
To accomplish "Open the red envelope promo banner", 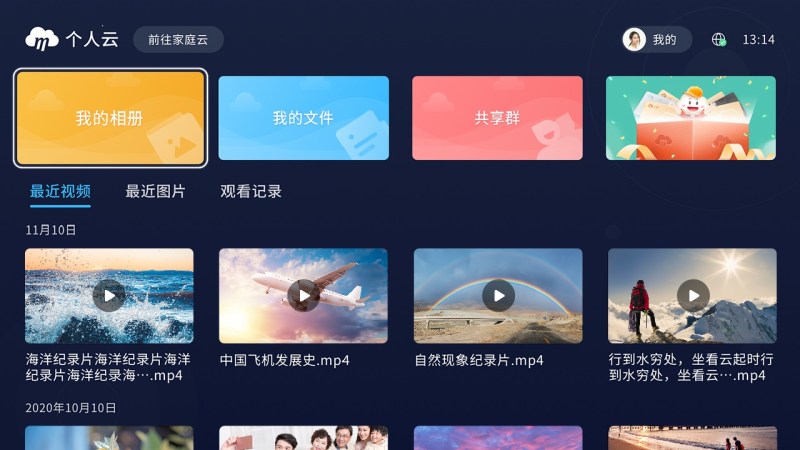I will click(690, 118).
